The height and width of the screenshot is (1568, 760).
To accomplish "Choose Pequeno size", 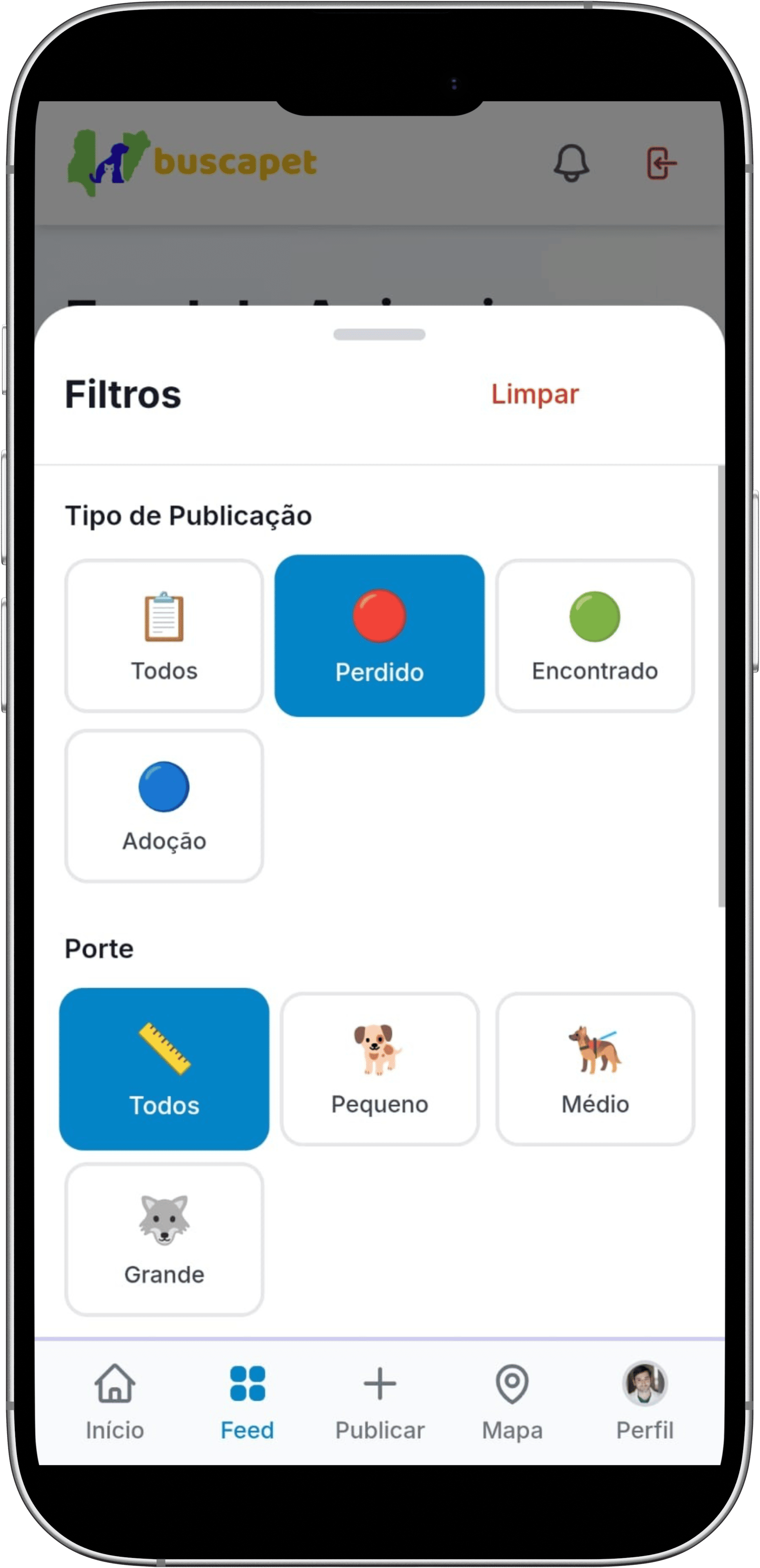I will click(x=380, y=1068).
